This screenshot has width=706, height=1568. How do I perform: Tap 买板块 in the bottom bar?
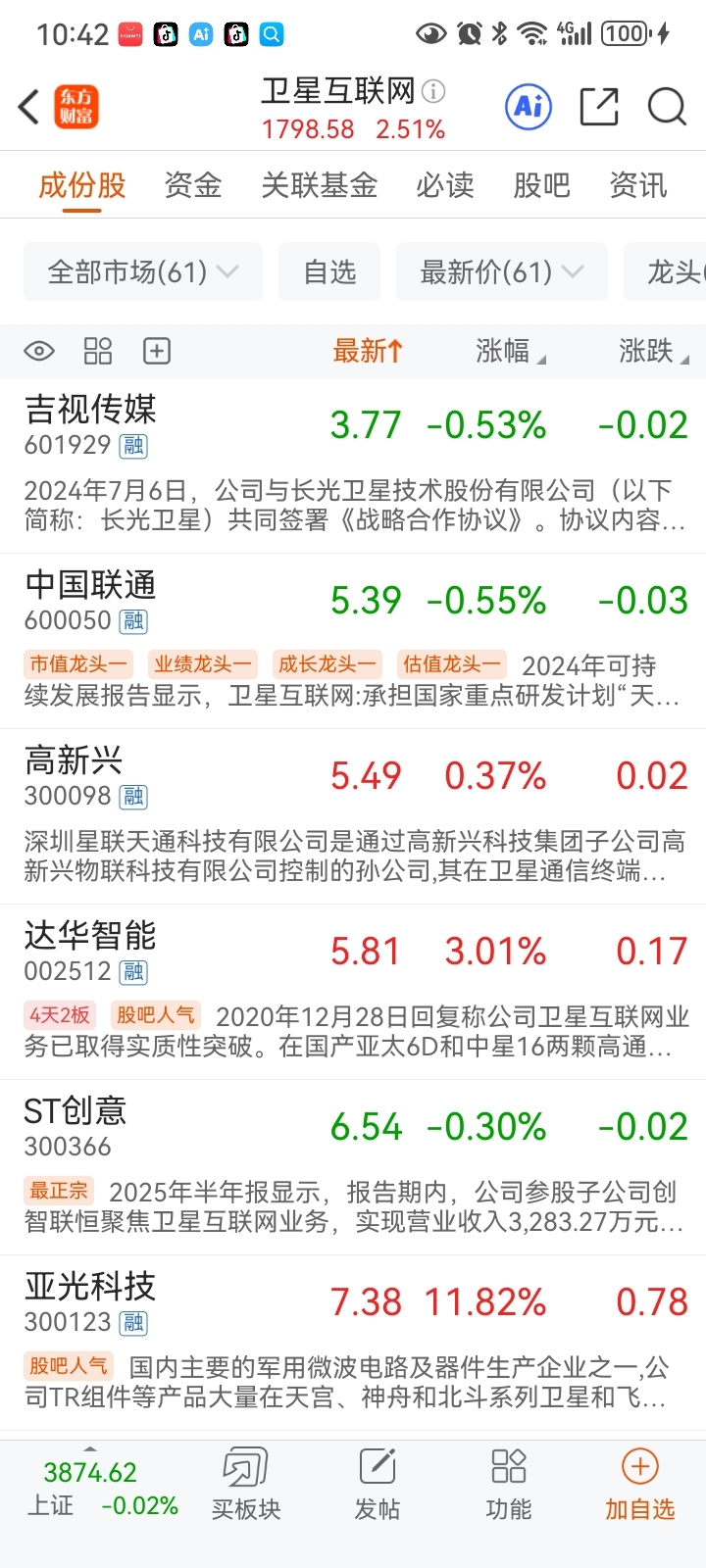[x=246, y=1486]
